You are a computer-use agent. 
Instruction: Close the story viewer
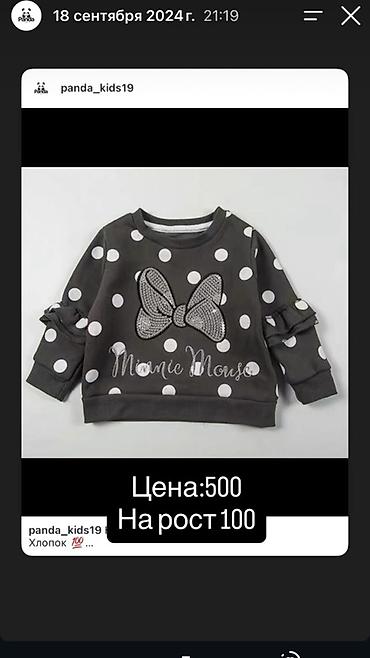(x=350, y=16)
